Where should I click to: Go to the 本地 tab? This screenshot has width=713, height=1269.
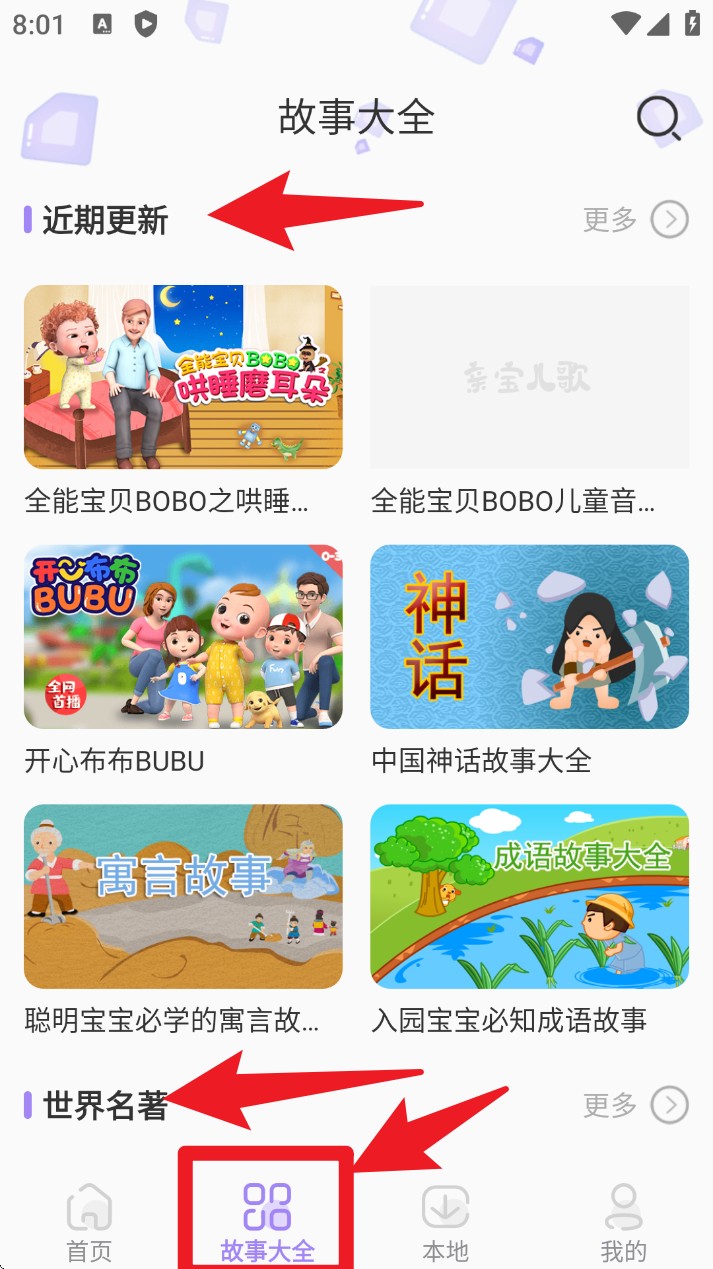[445, 1221]
